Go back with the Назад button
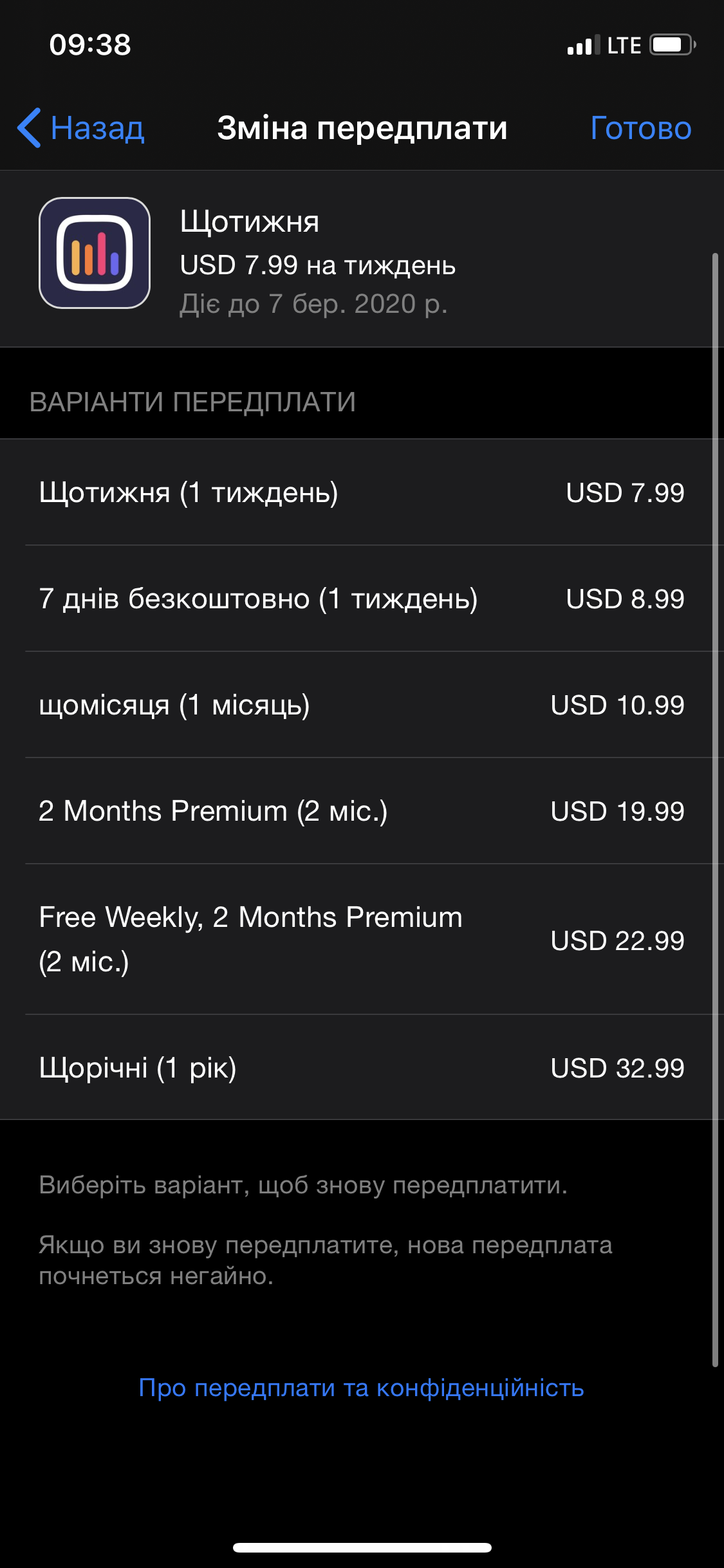This screenshot has height=1568, width=724. click(x=82, y=128)
